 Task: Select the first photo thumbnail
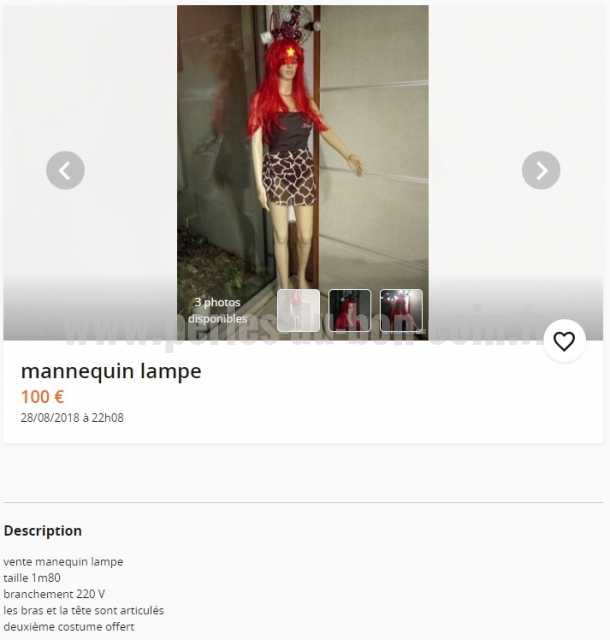coord(298,310)
